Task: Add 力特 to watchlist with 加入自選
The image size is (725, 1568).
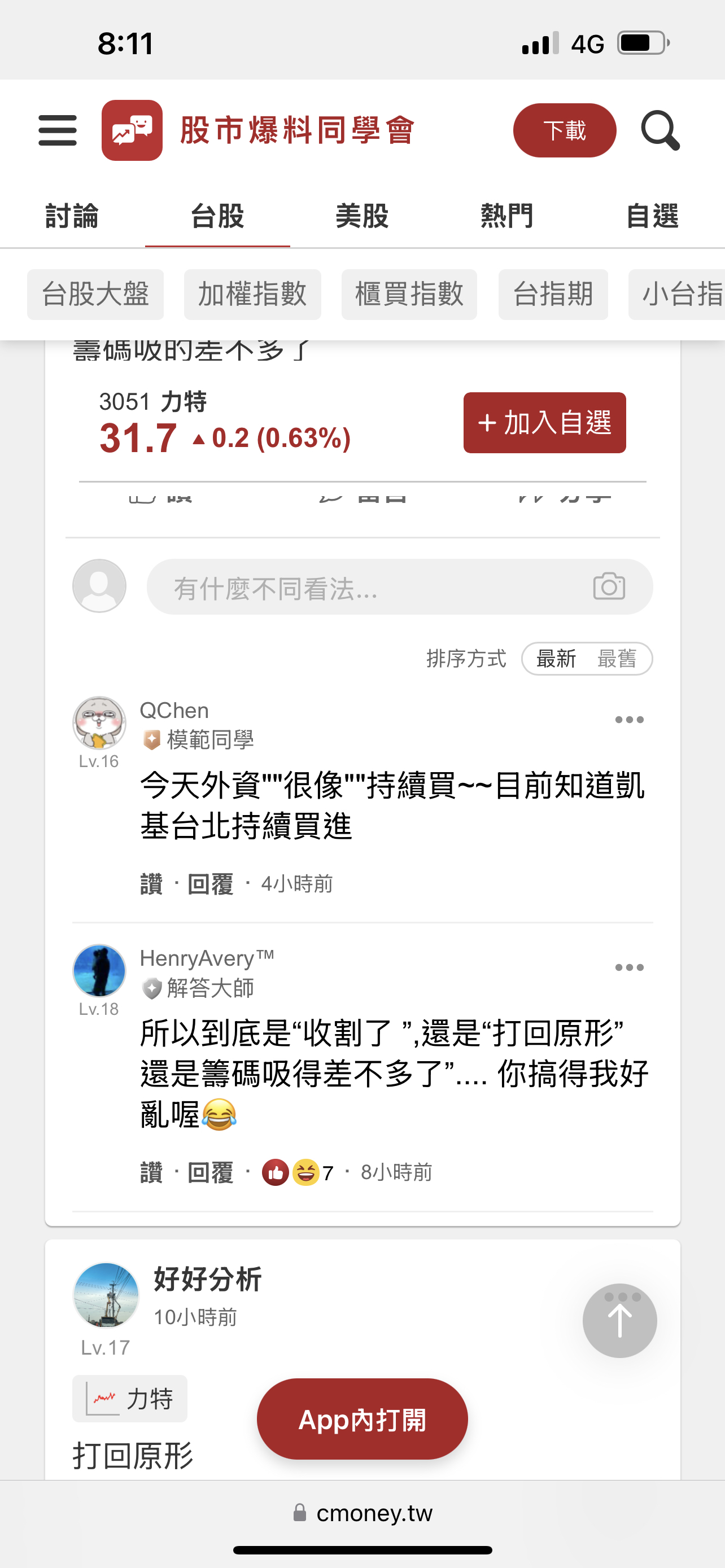Action: click(x=544, y=422)
